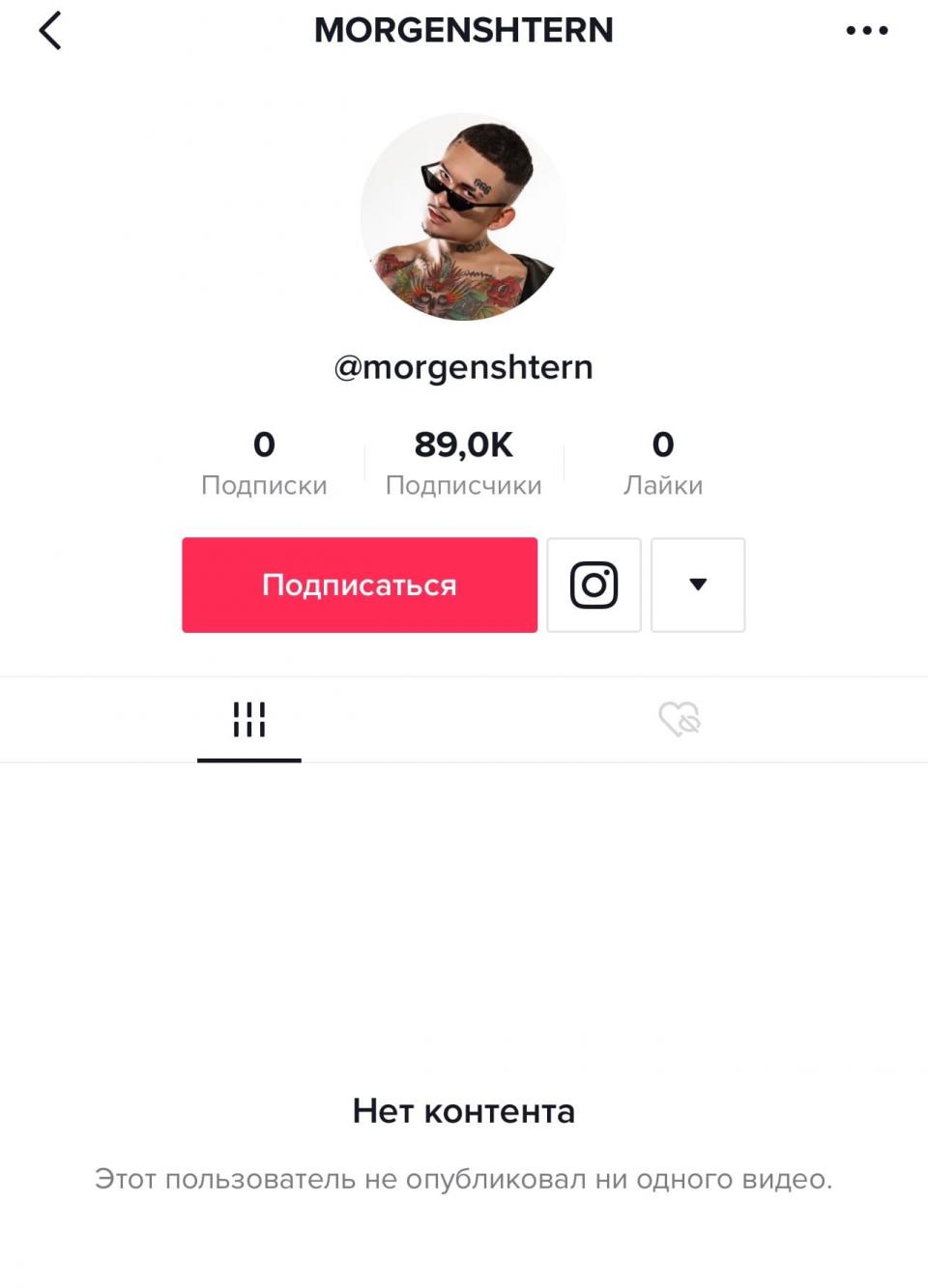This screenshot has height=1288, width=928.
Task: View the profile avatar photo
Action: click(x=464, y=216)
